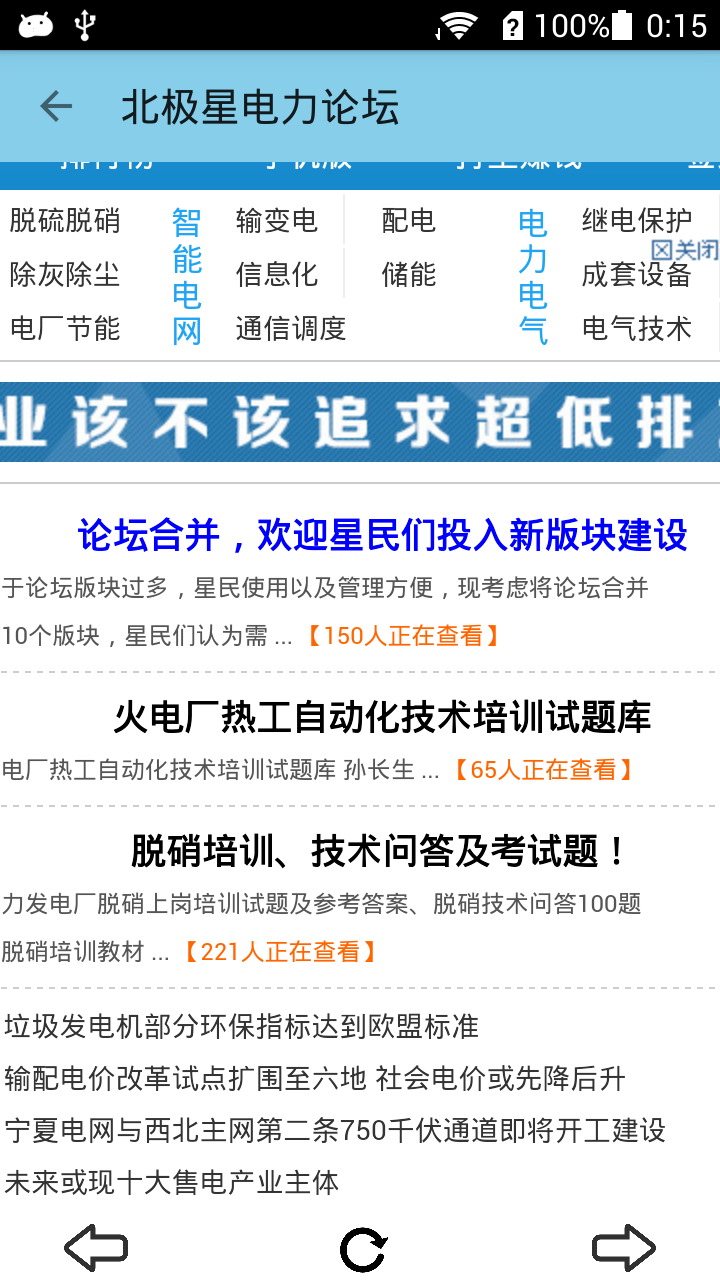Select the 输变电 section
This screenshot has height=1280, width=720.
[x=277, y=220]
